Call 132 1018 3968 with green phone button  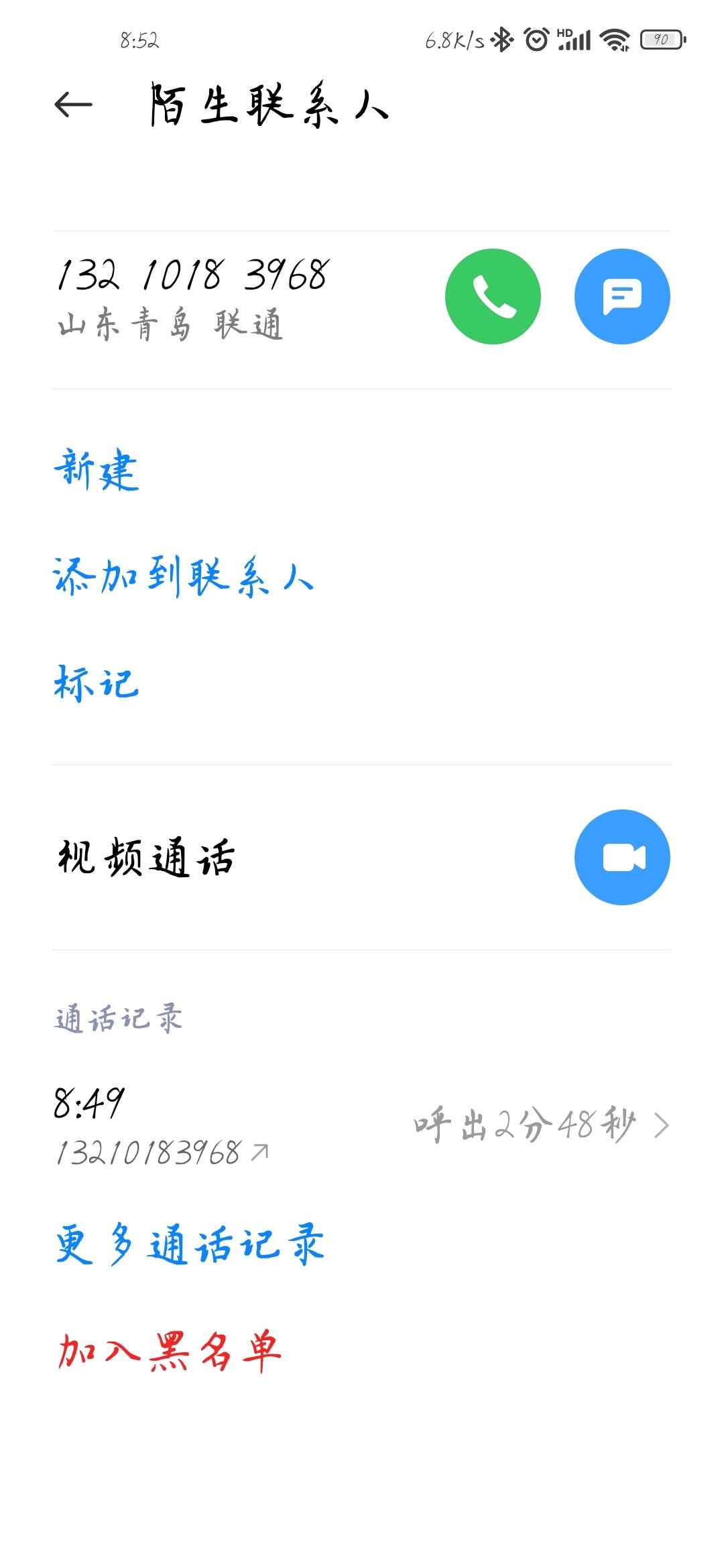pyautogui.click(x=493, y=296)
